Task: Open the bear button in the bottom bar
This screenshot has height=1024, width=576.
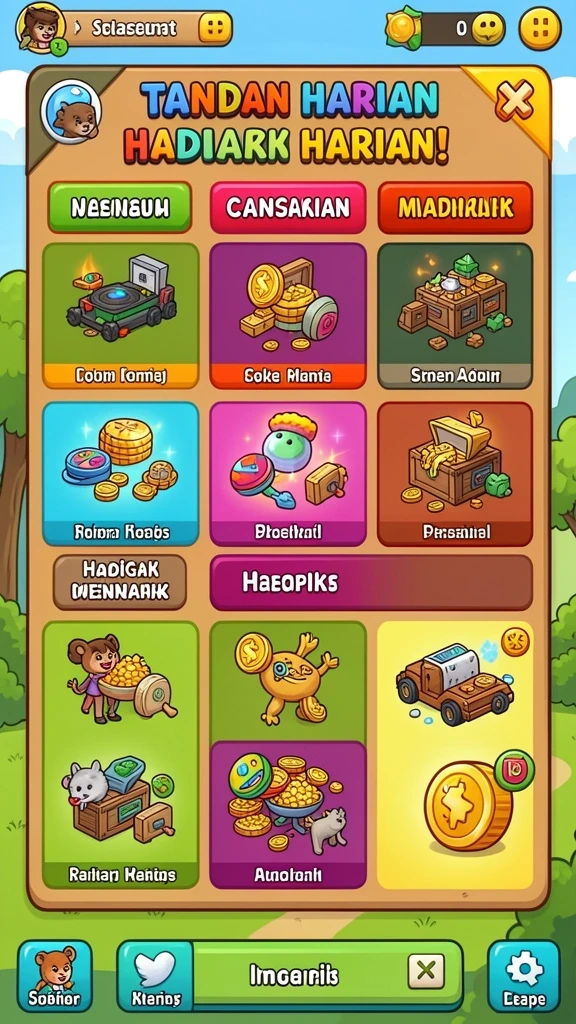Action: coord(55,975)
